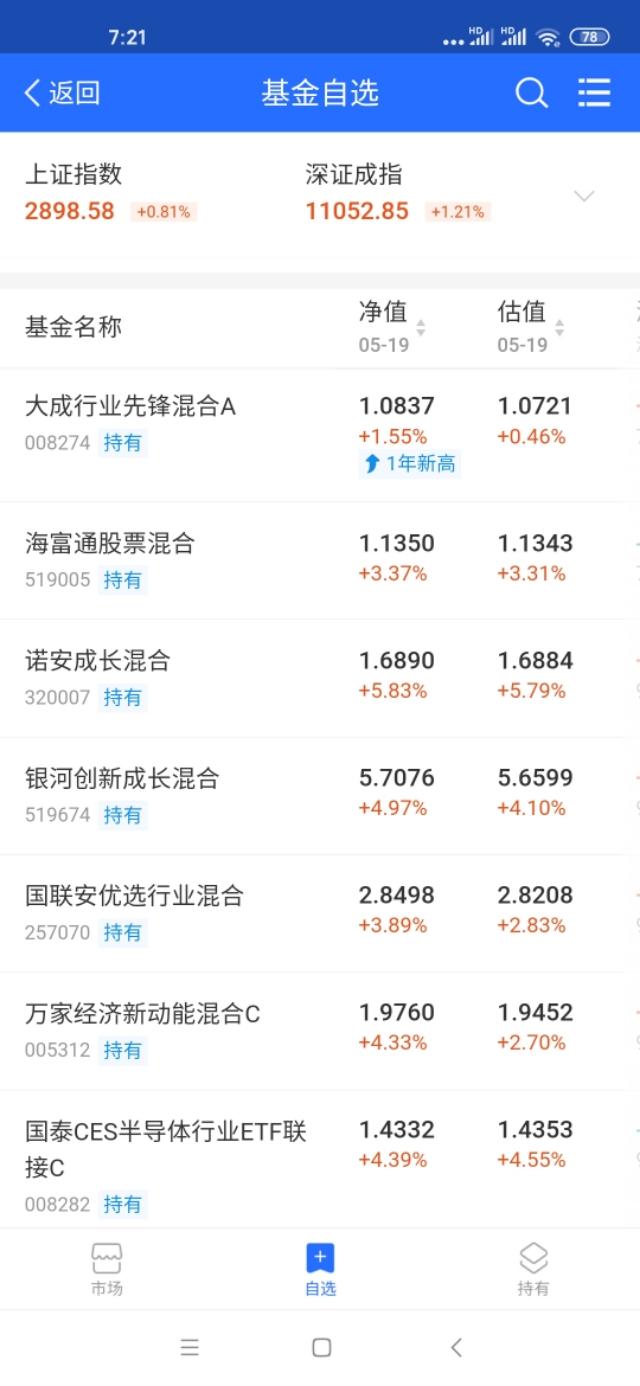640x1386 pixels.
Task: Expand the market index chevron
Action: pos(585,196)
